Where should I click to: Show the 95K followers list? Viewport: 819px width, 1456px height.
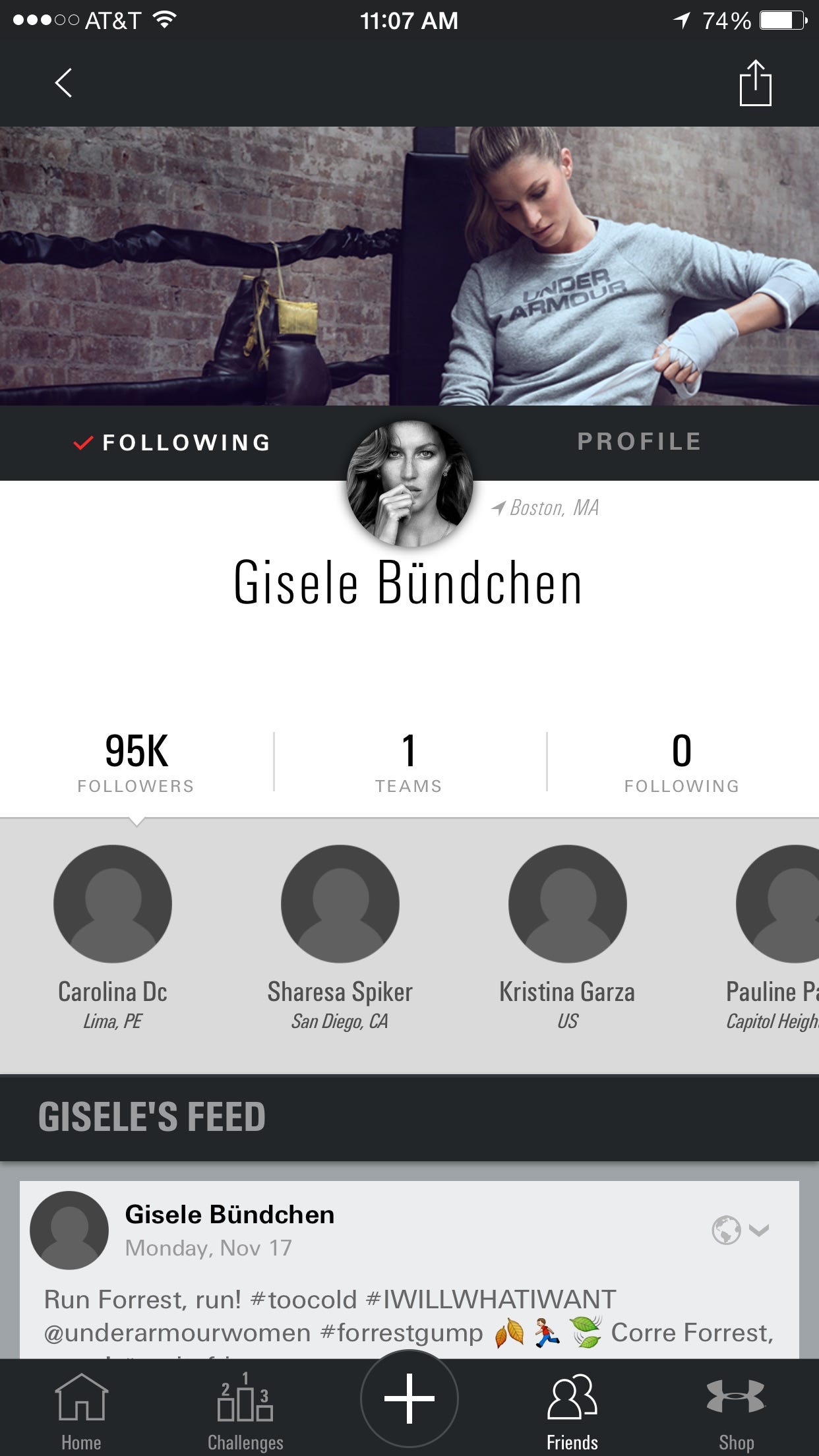(x=136, y=762)
